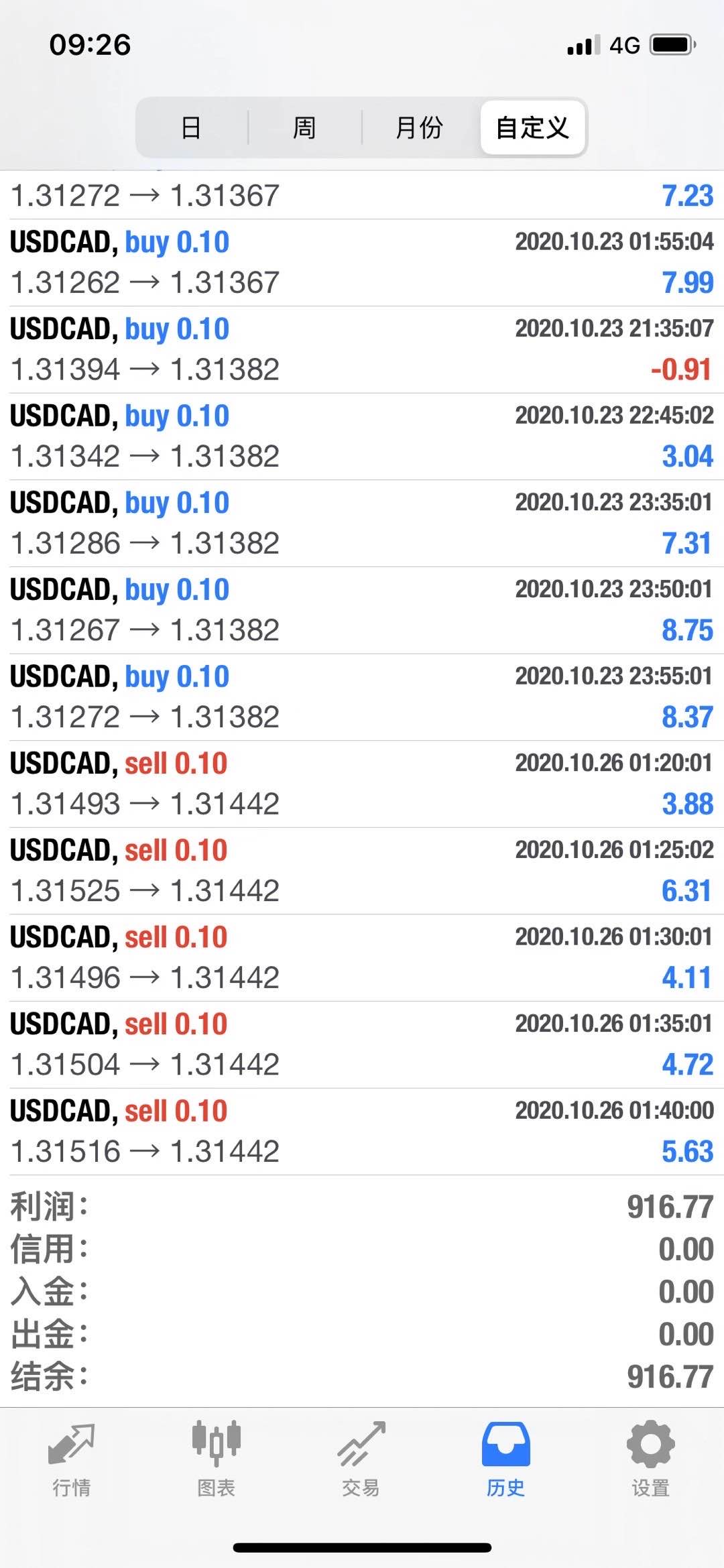Screen dimensions: 724x1568
Task: Show details of sell trade at 2020.10.26 01:25:02
Action: point(362,871)
